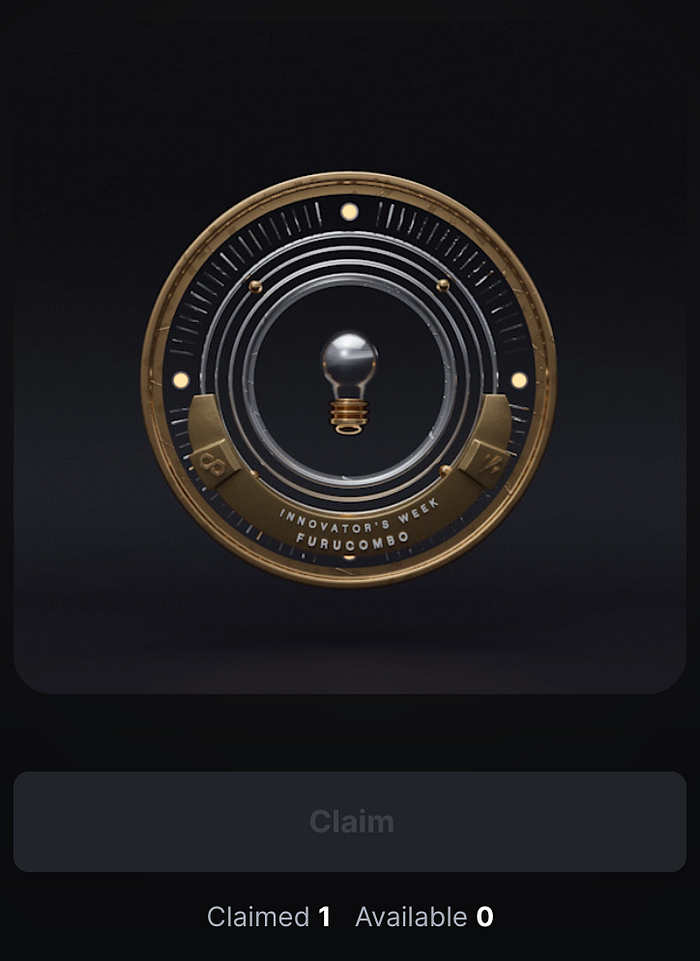
Task: Open the Innovator's Week Furucombo badge
Action: pos(349,379)
